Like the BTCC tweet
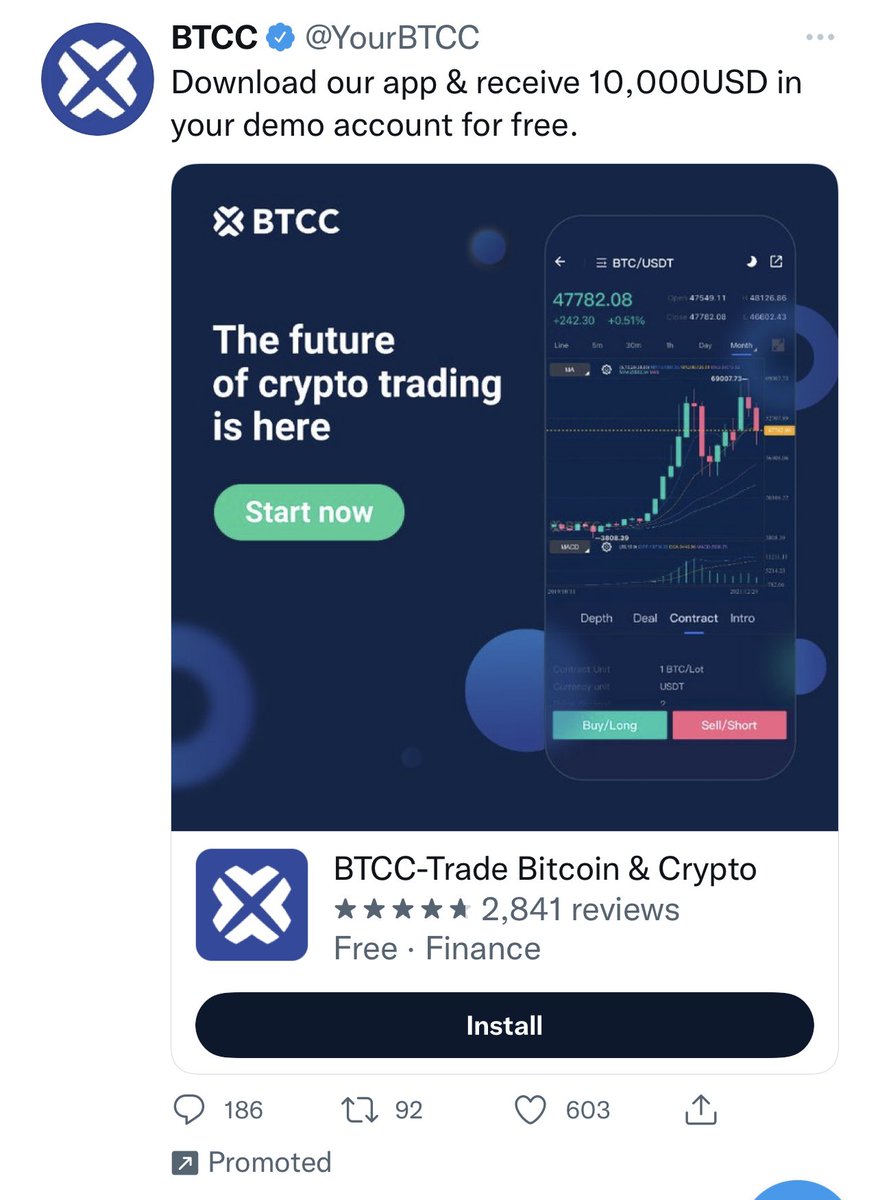880x1200 pixels. click(530, 1110)
